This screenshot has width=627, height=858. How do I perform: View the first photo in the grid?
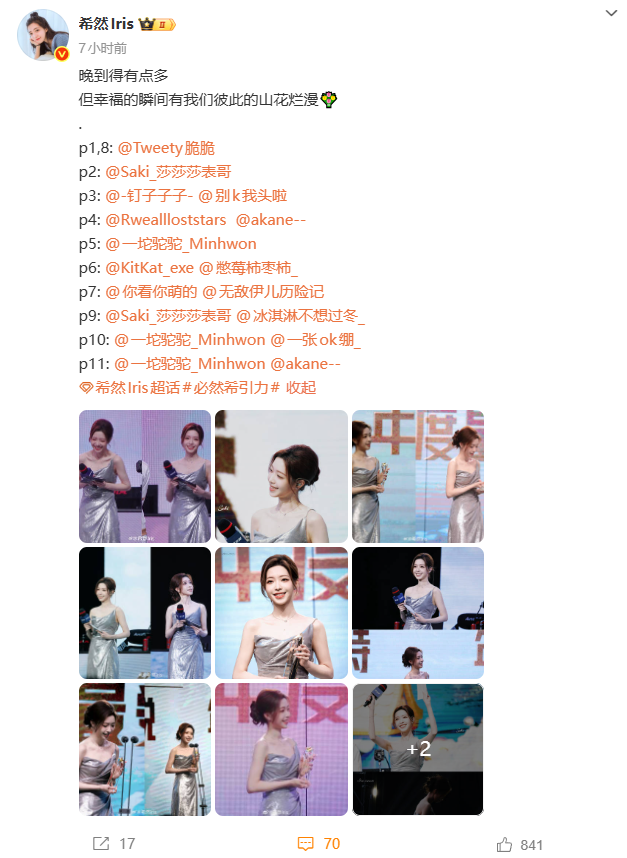click(x=145, y=476)
